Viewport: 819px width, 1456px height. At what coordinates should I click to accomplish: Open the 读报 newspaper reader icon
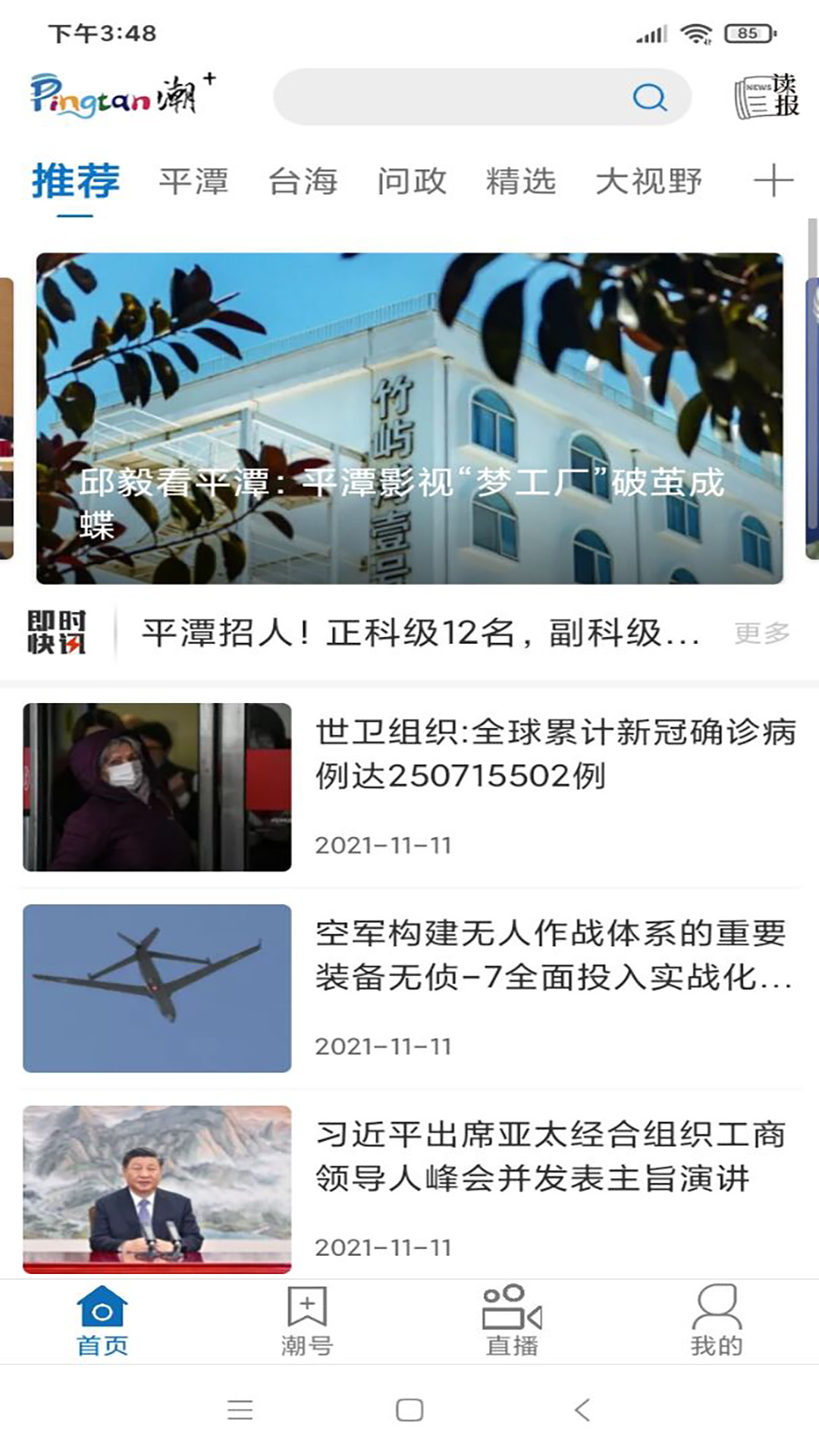(x=767, y=97)
